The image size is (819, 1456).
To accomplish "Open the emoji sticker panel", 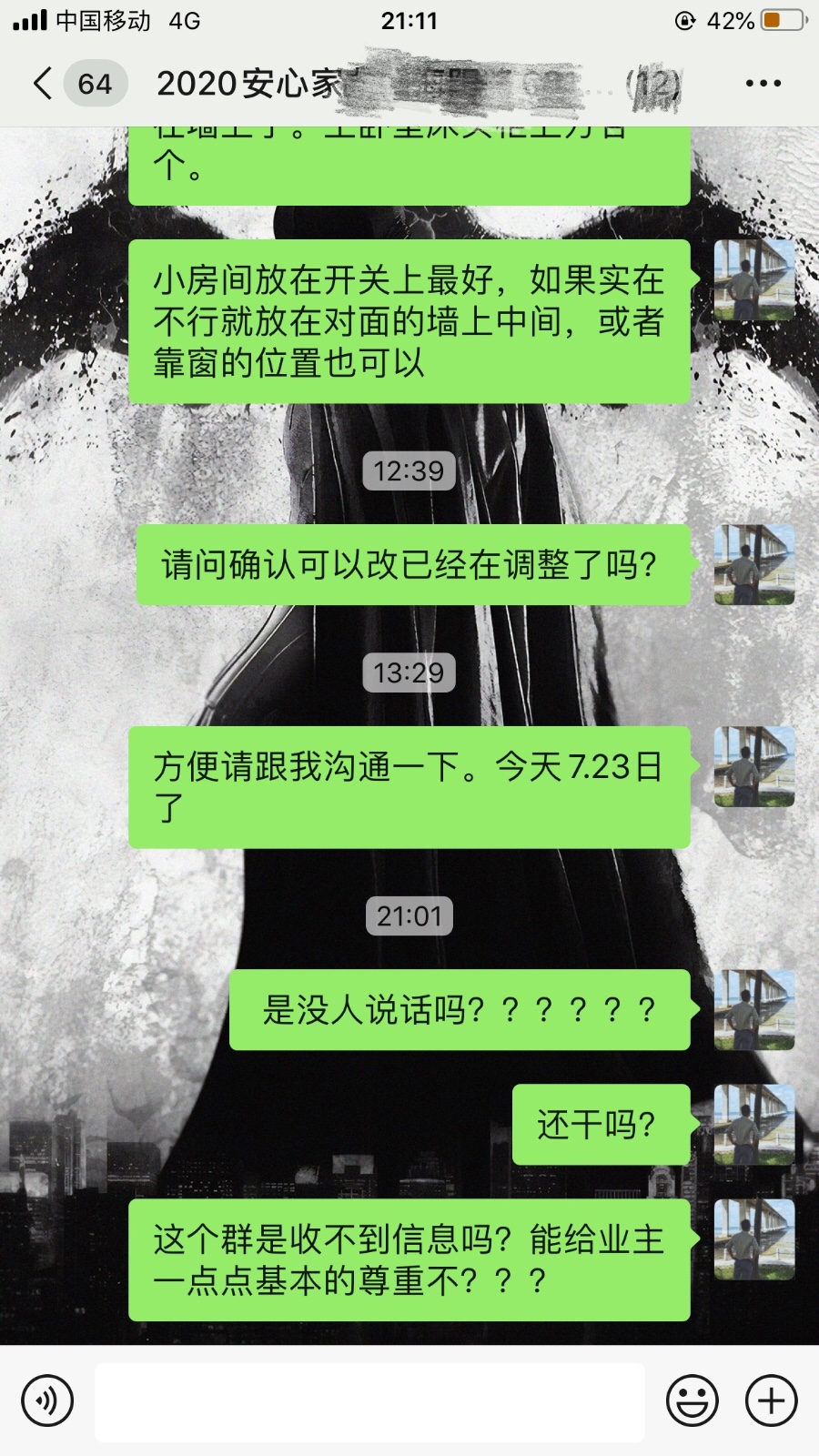I will 693,1400.
